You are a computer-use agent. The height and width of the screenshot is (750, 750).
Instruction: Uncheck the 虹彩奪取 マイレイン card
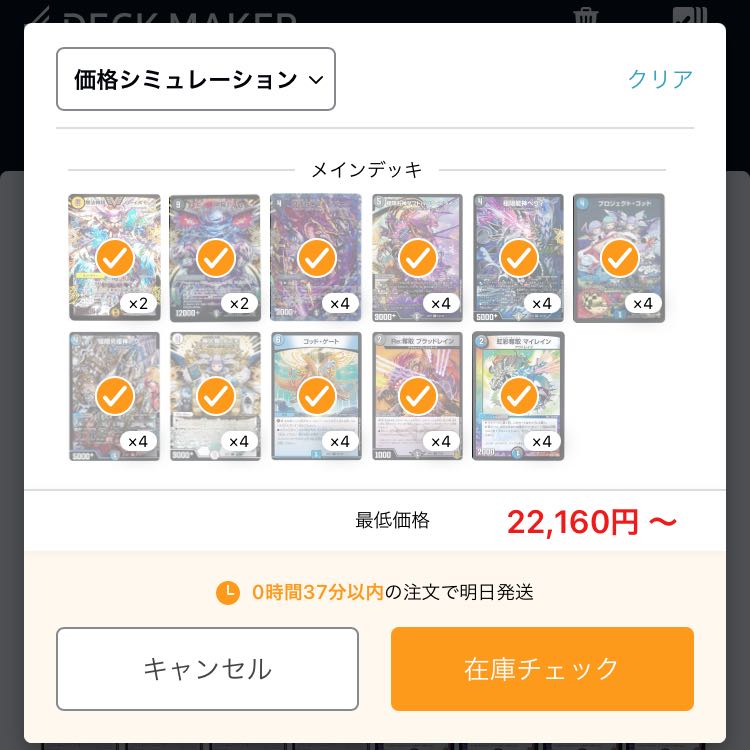point(518,396)
